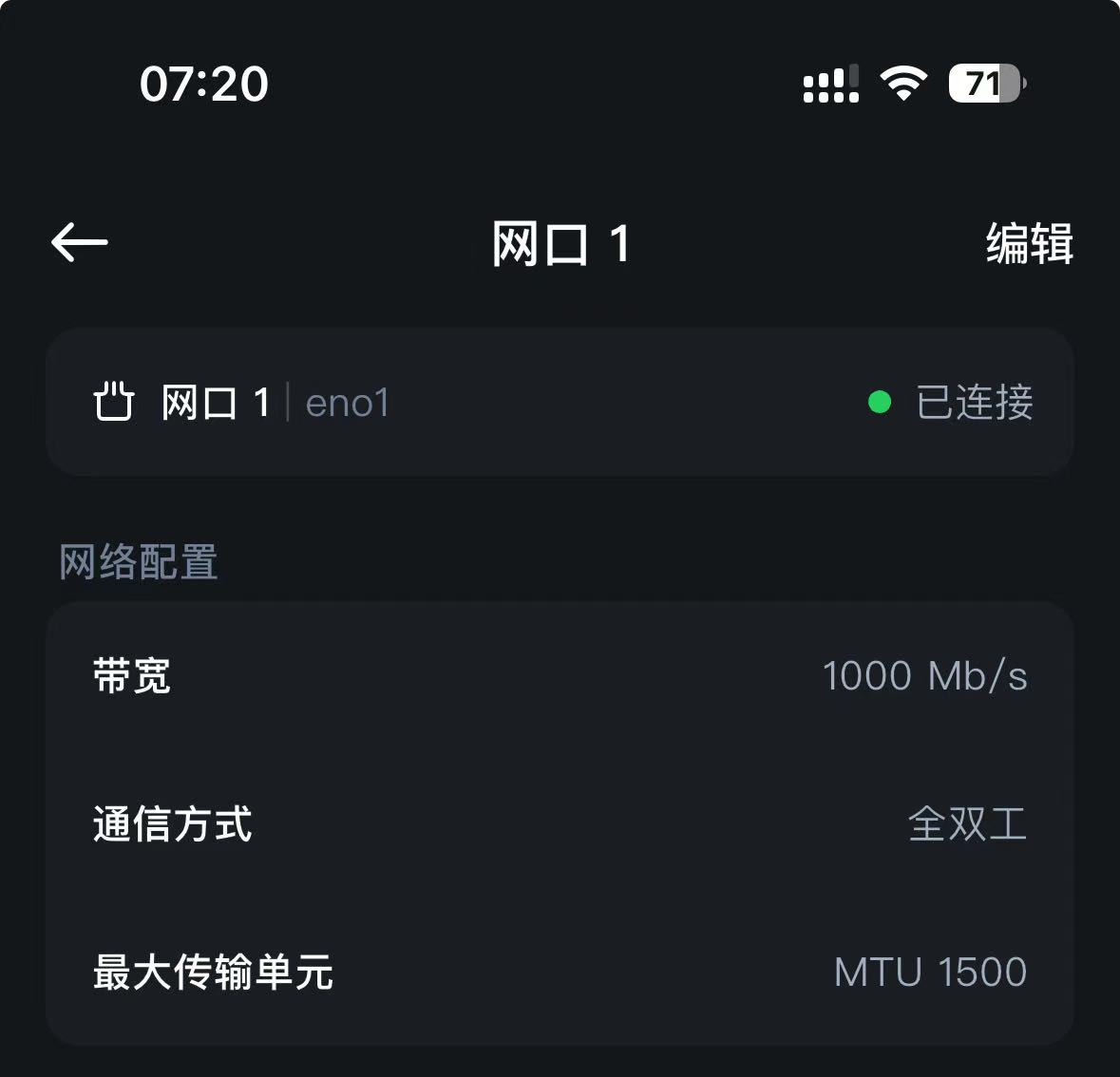Go back using the arrow icon
This screenshot has width=1120, height=1077.
click(x=80, y=243)
